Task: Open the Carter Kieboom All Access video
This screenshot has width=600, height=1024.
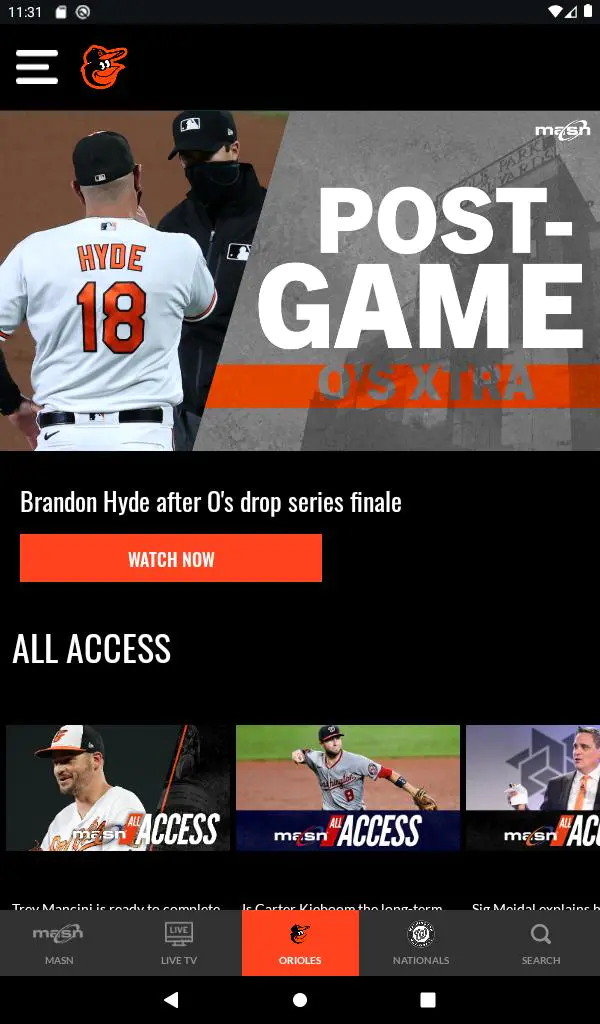Action: (348, 788)
